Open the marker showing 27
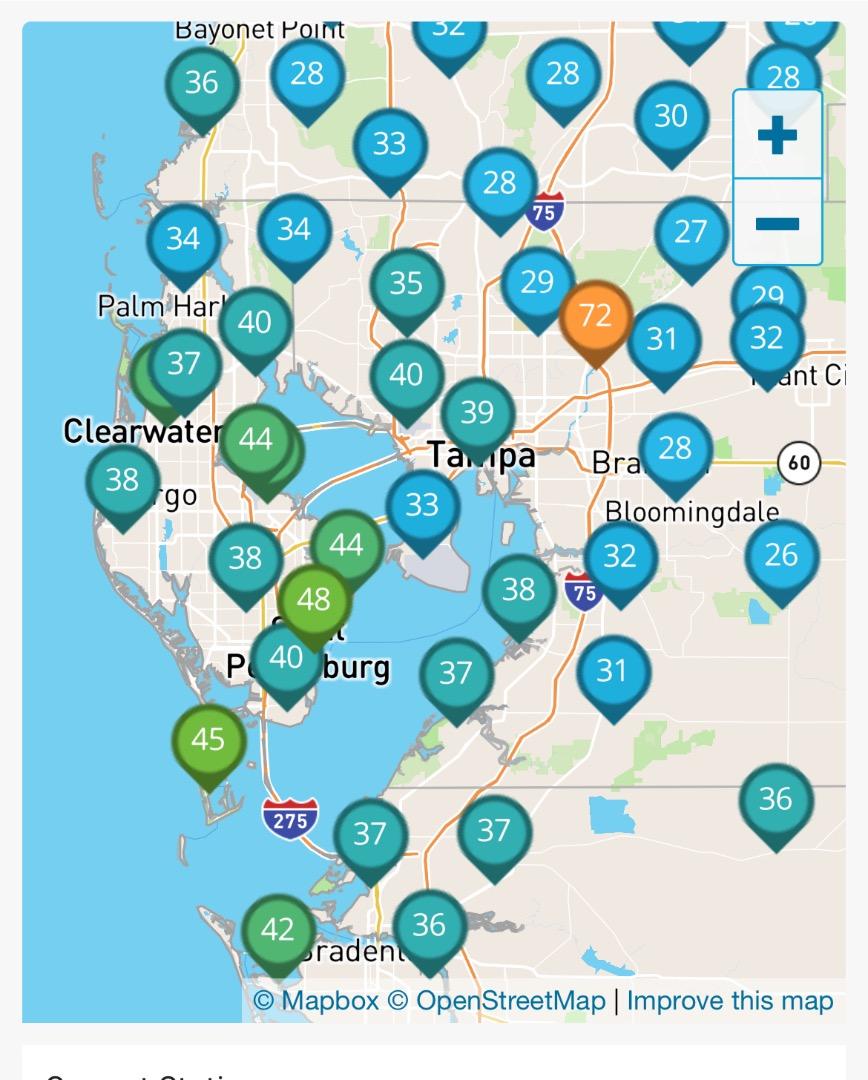The image size is (868, 1080). [690, 232]
